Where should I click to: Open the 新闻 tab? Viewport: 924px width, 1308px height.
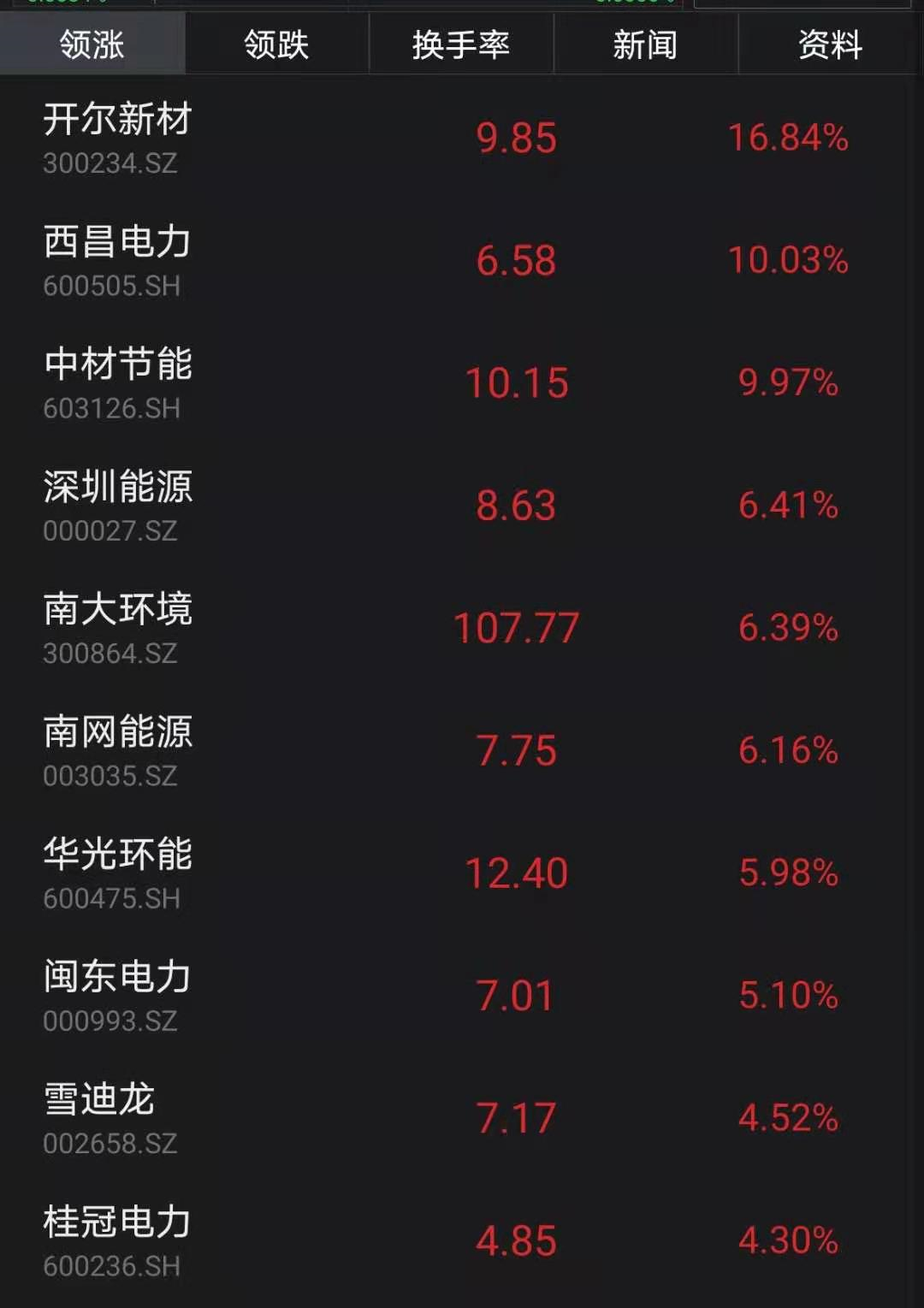645,44
